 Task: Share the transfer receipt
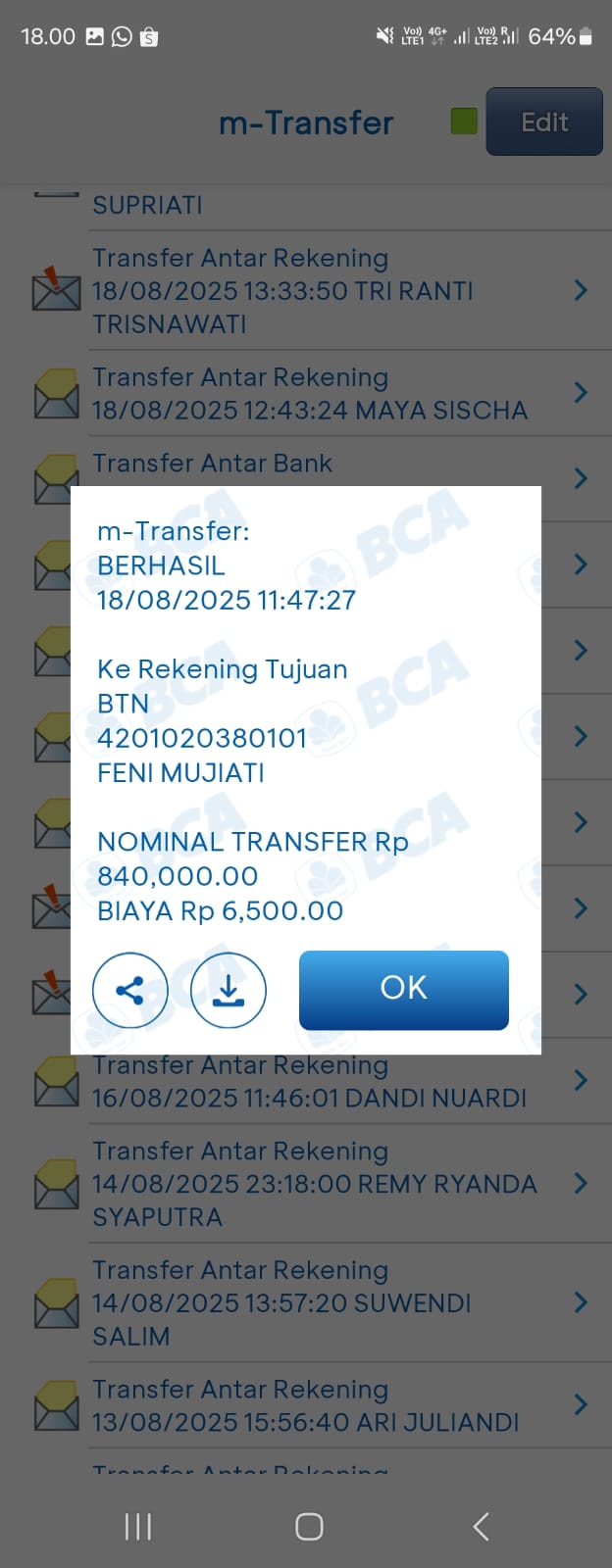(130, 990)
